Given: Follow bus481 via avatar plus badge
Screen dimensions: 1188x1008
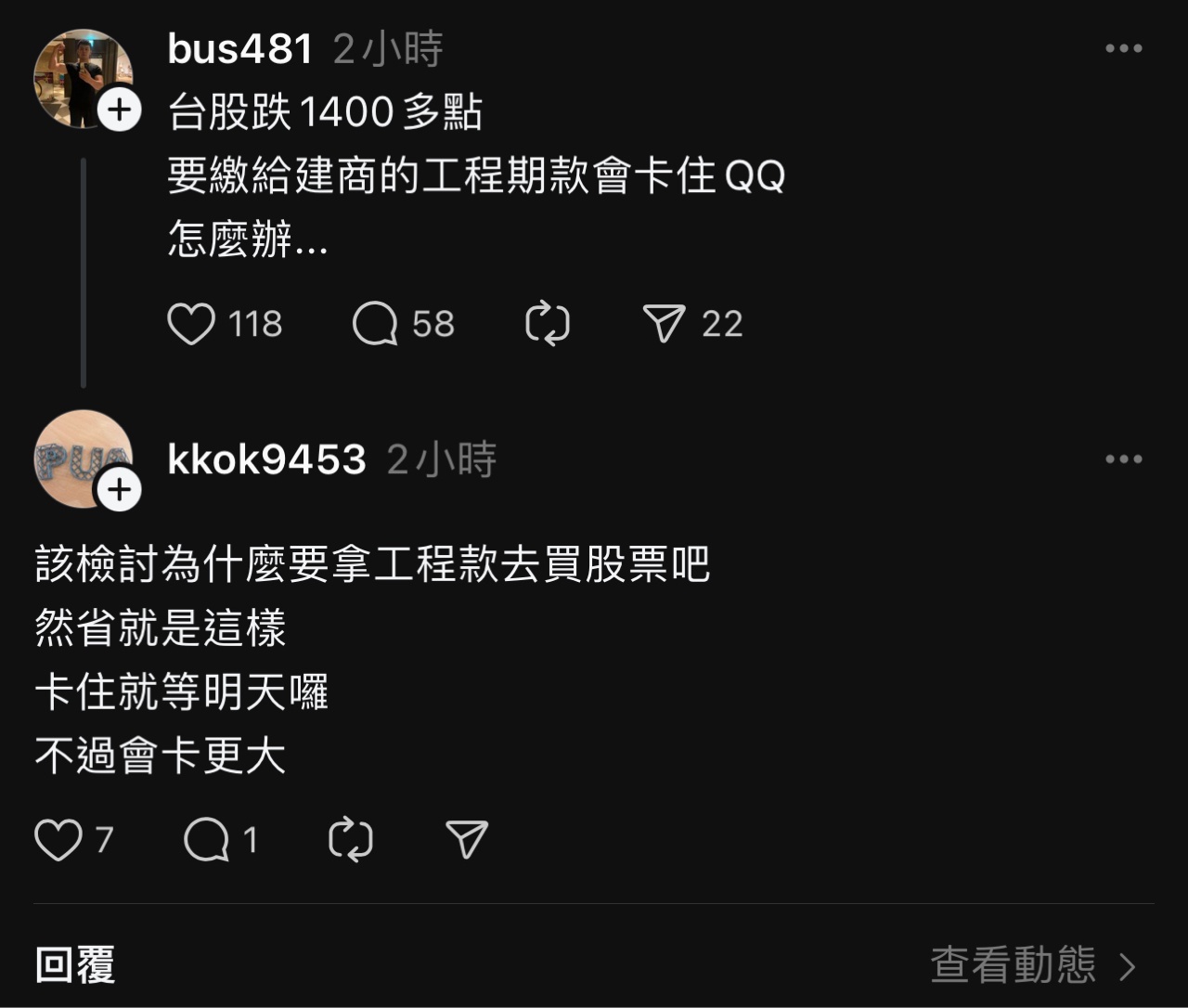Looking at the screenshot, I should pos(120,110).
